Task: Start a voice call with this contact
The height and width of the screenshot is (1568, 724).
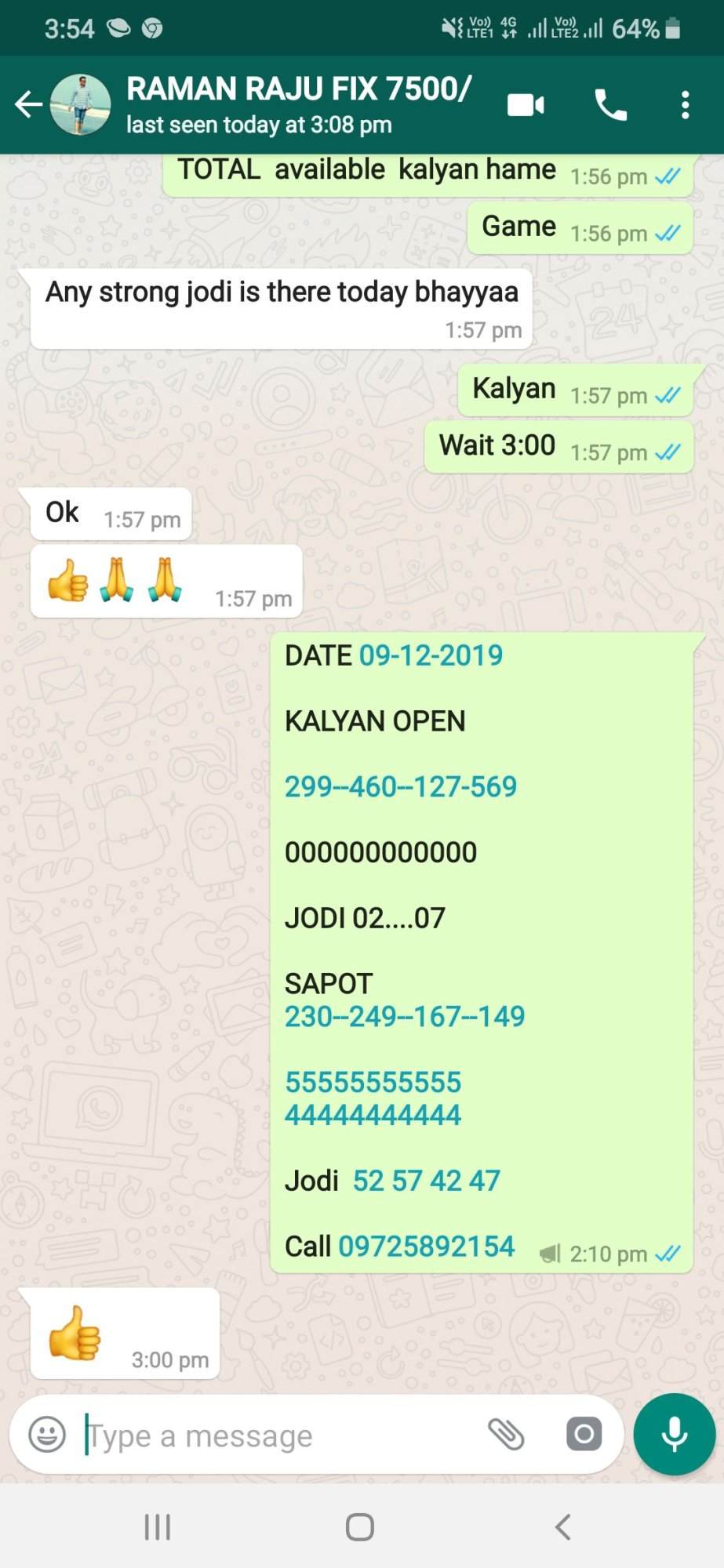Action: click(611, 104)
